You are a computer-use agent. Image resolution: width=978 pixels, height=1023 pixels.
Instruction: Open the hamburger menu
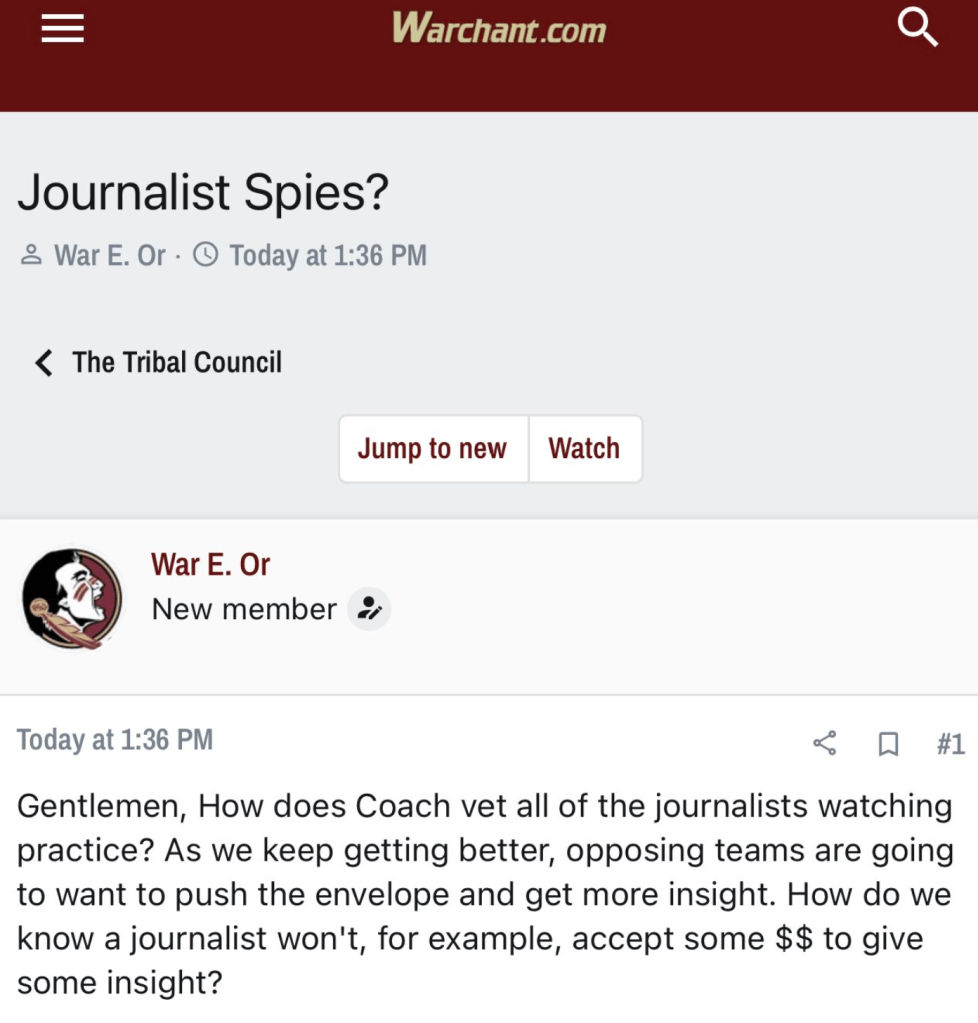(62, 30)
